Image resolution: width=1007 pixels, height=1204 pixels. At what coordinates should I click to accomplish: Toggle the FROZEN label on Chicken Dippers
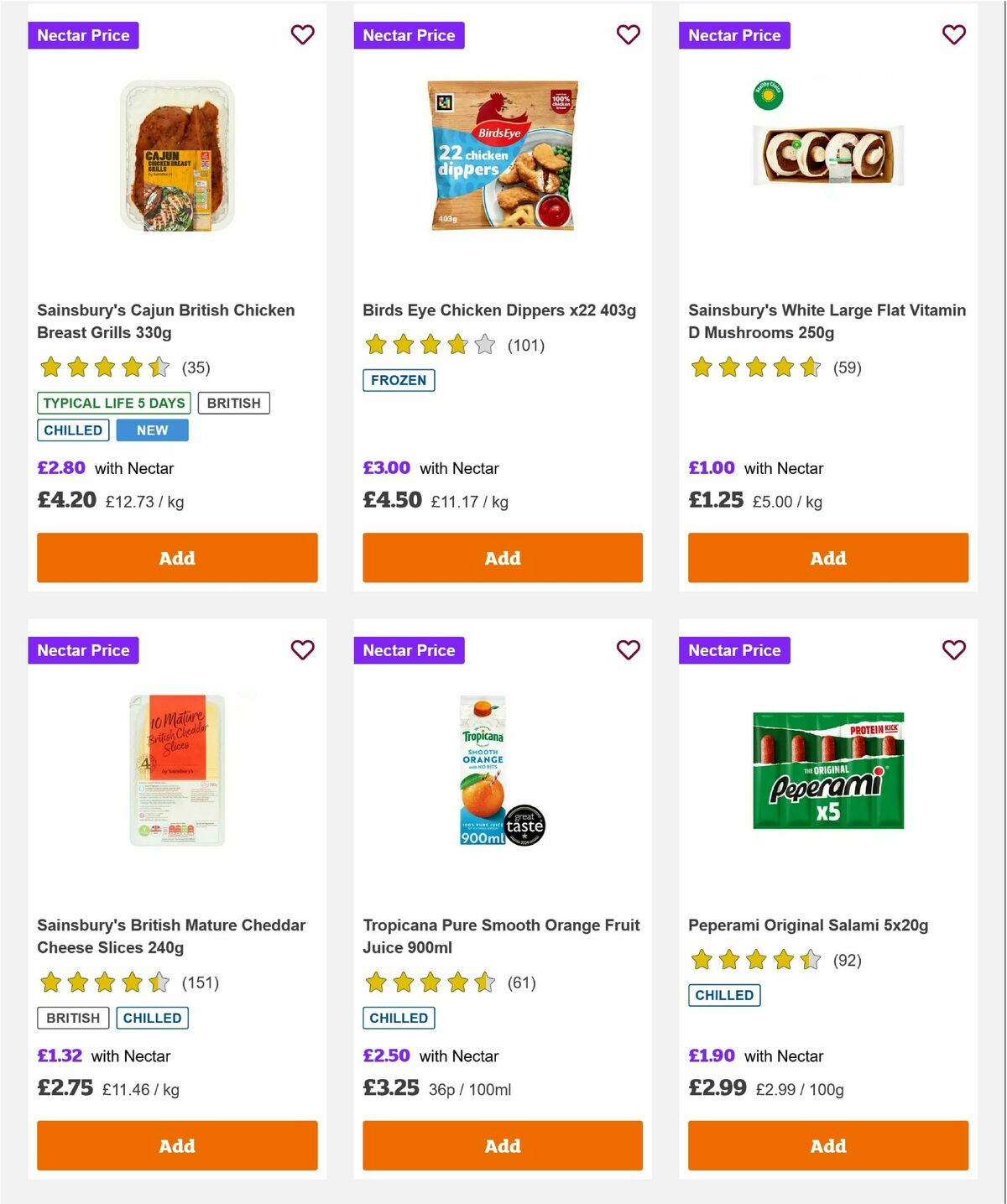tap(398, 380)
